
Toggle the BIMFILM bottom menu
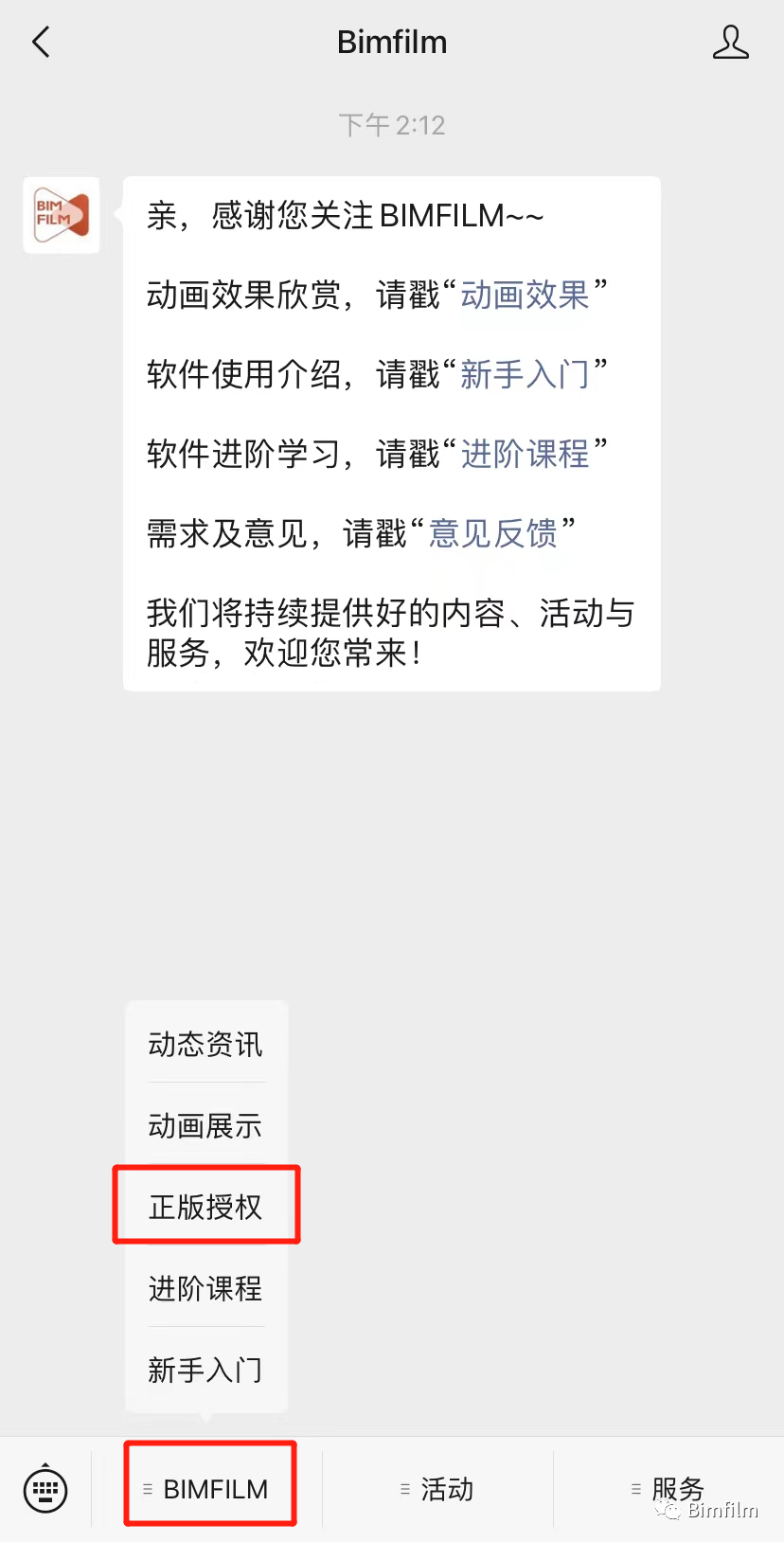208,1489
